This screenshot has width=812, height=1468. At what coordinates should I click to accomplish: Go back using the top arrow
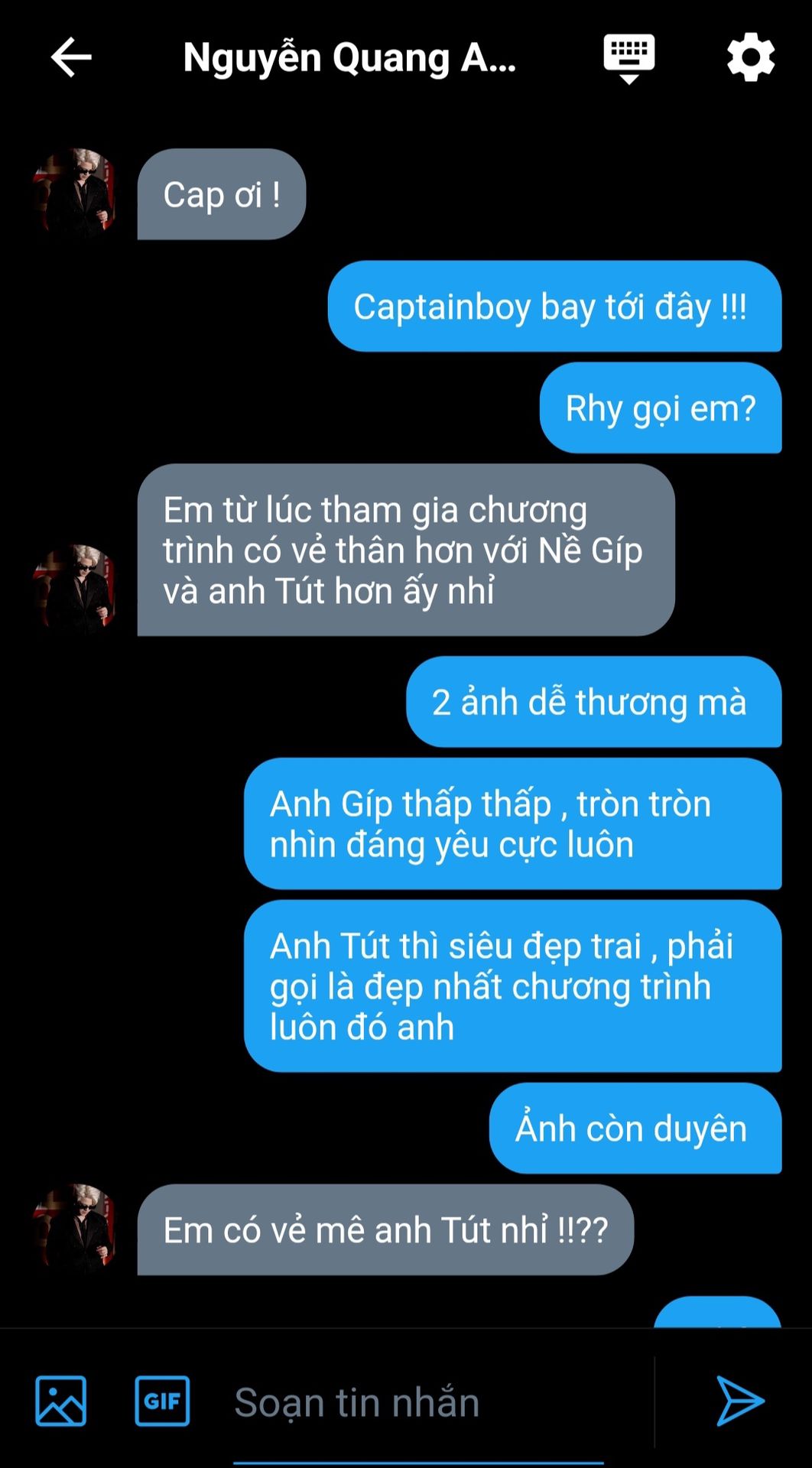71,57
